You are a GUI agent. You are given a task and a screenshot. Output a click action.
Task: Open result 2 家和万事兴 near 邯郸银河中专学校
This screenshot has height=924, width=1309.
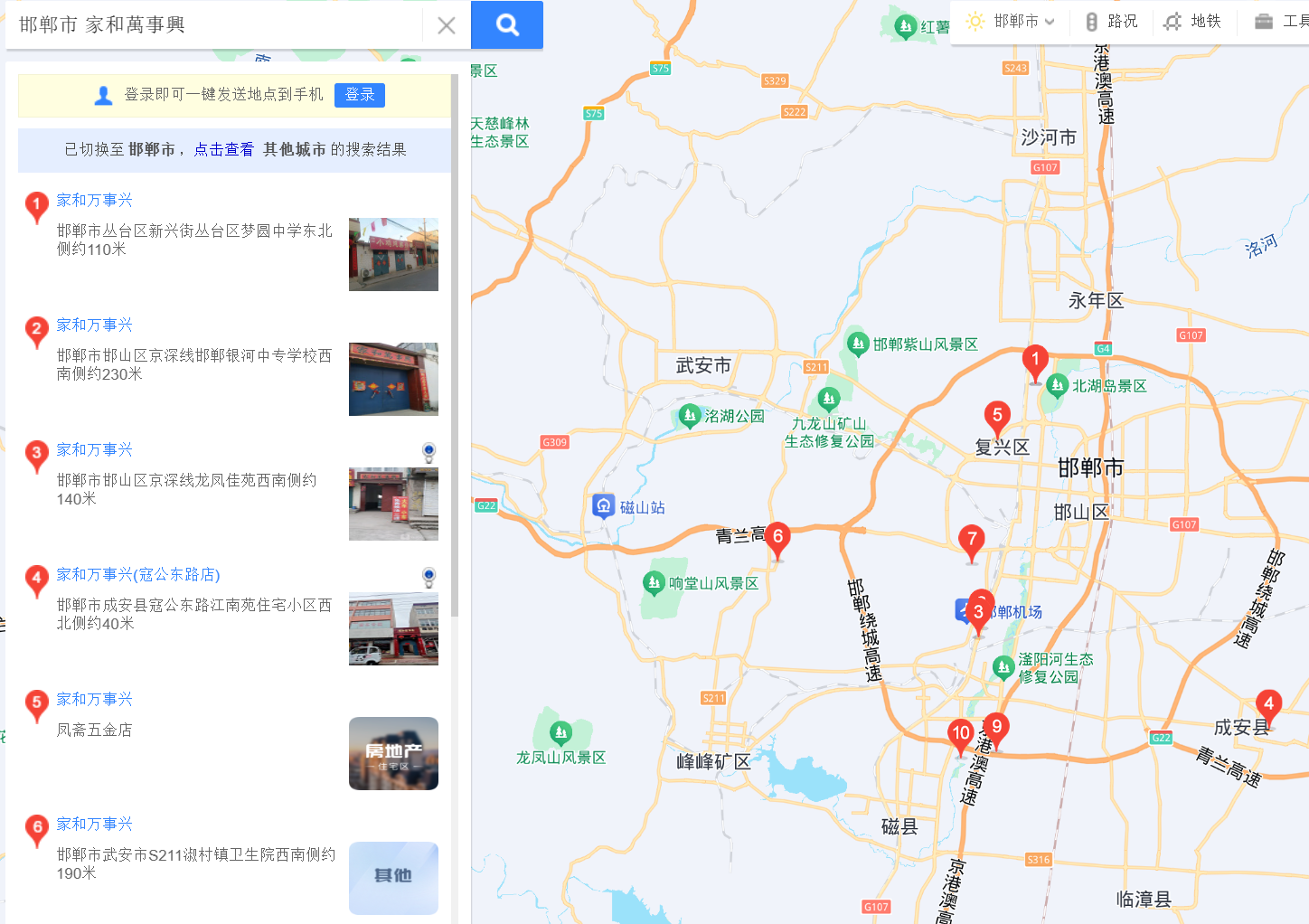coord(94,325)
